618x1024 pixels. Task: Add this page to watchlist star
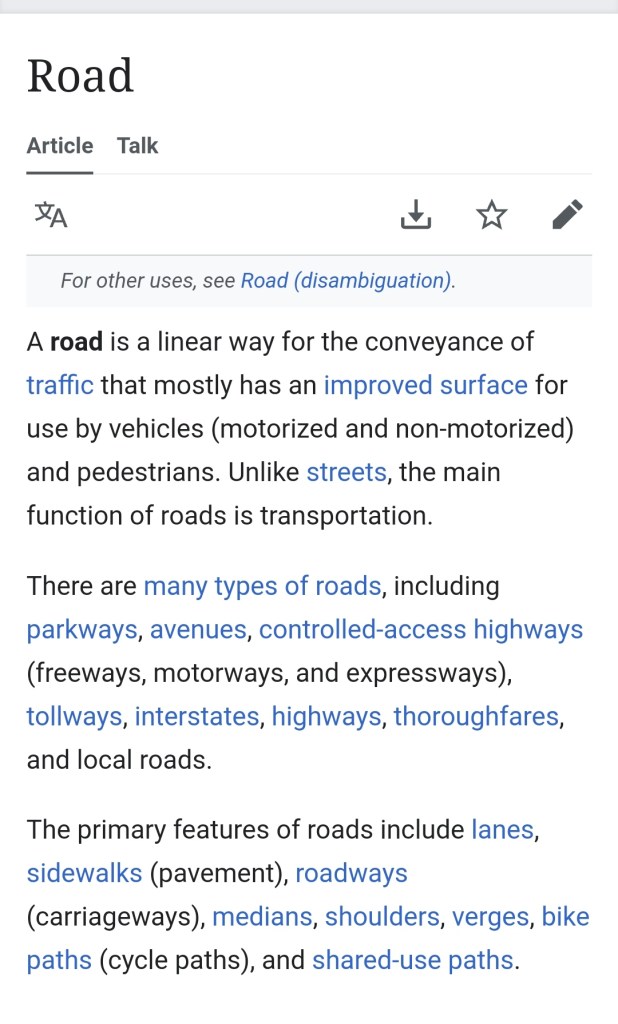(x=491, y=214)
